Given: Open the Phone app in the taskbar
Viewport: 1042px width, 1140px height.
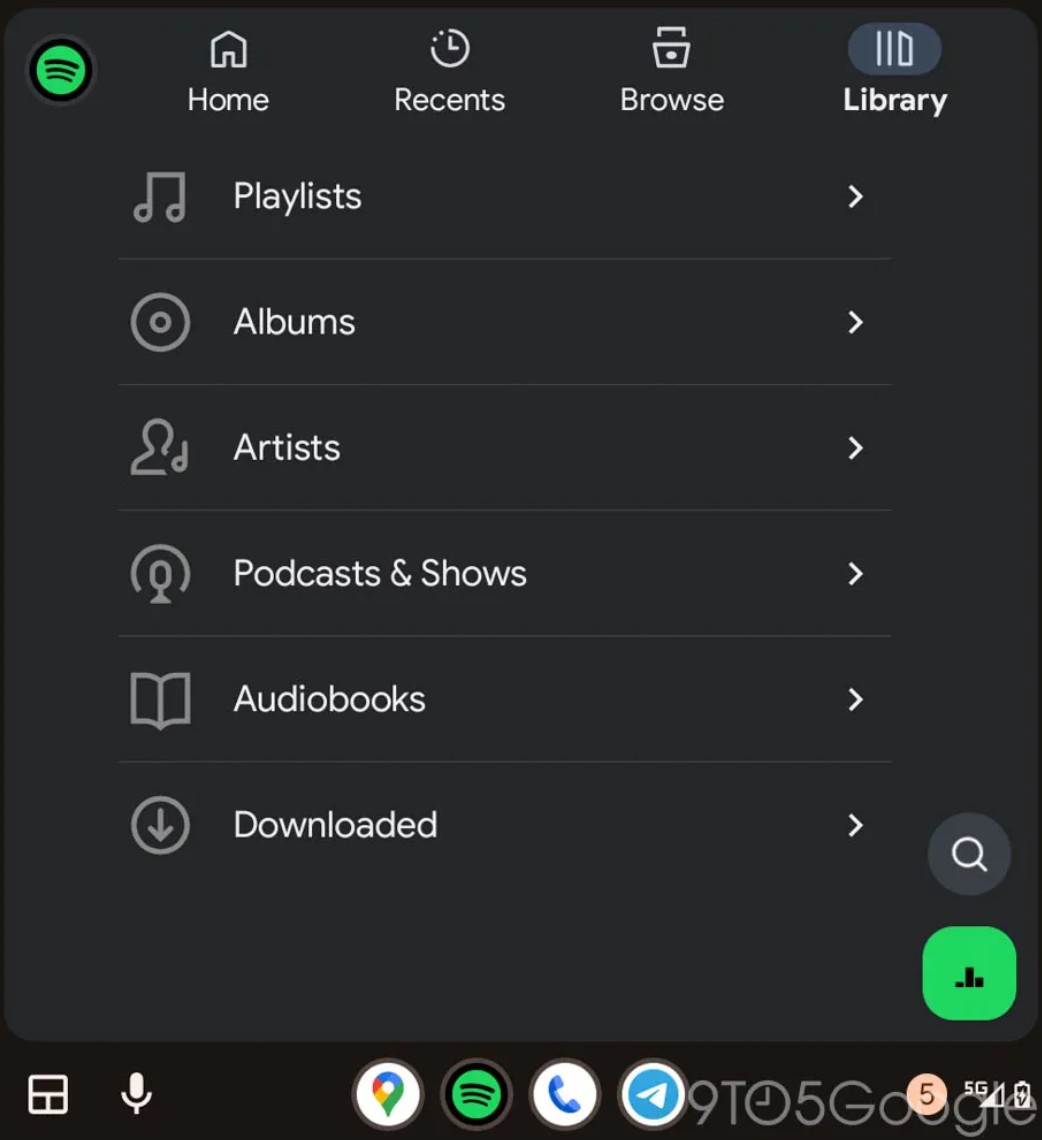Looking at the screenshot, I should (x=565, y=1095).
